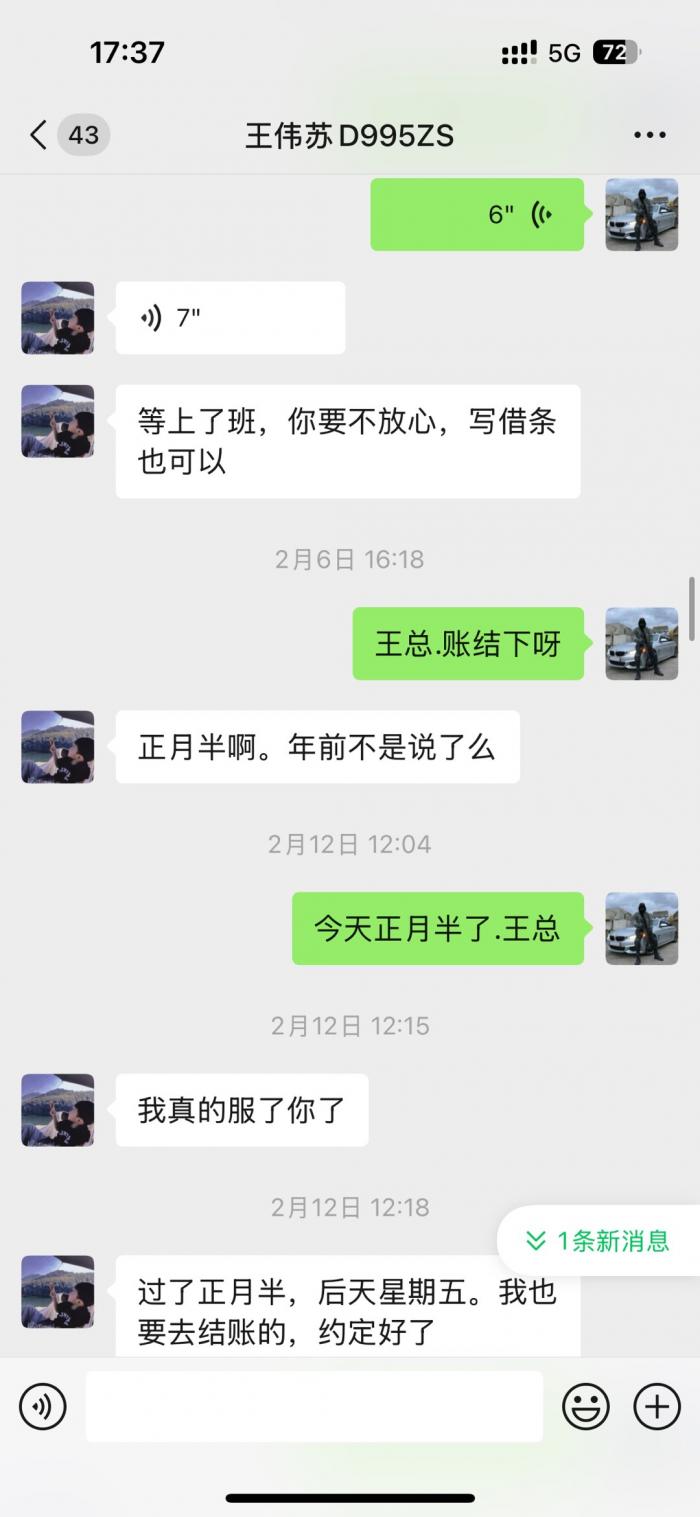Open the emoji sticker panel
The height and width of the screenshot is (1517, 700).
coord(586,1407)
